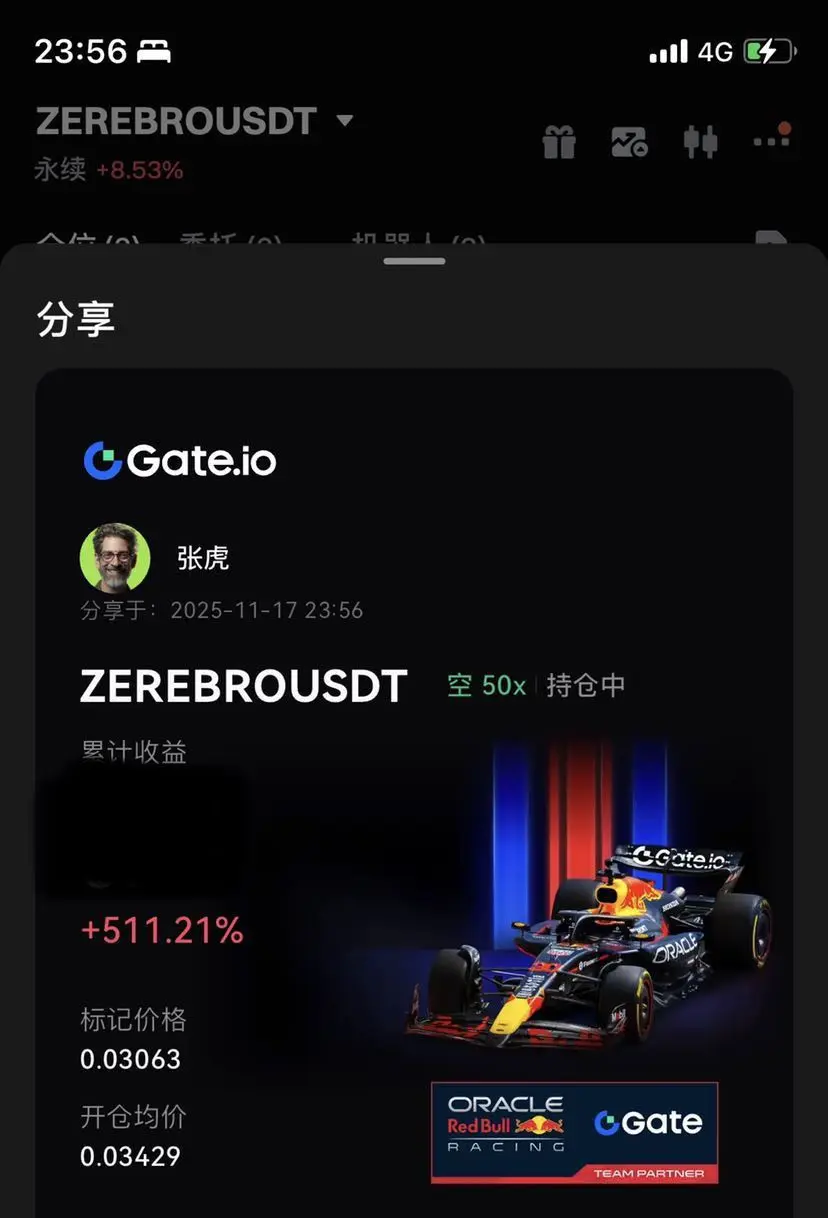Open the gift rewards icon
Viewport: 828px width, 1218px height.
pos(559,142)
